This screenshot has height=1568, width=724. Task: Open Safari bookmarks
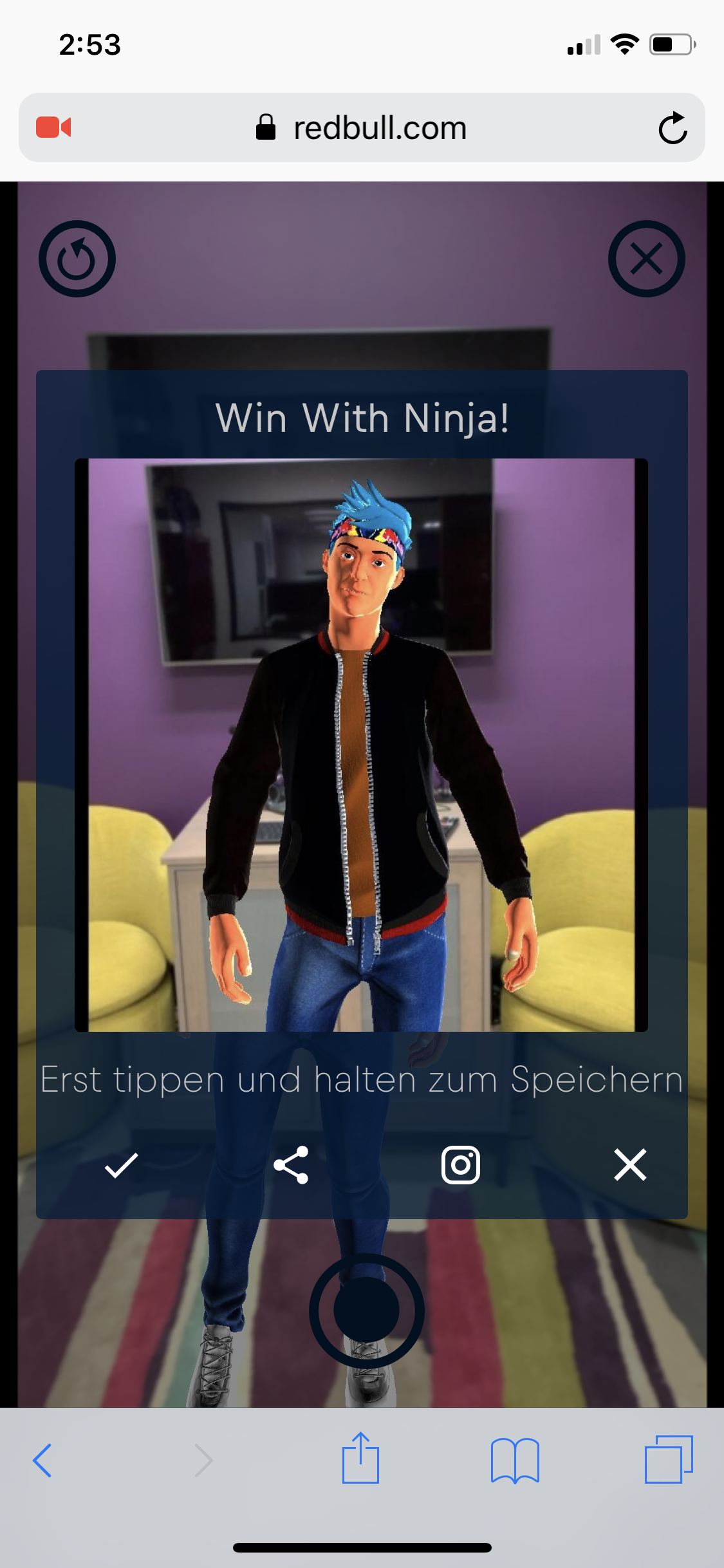pos(514,1461)
